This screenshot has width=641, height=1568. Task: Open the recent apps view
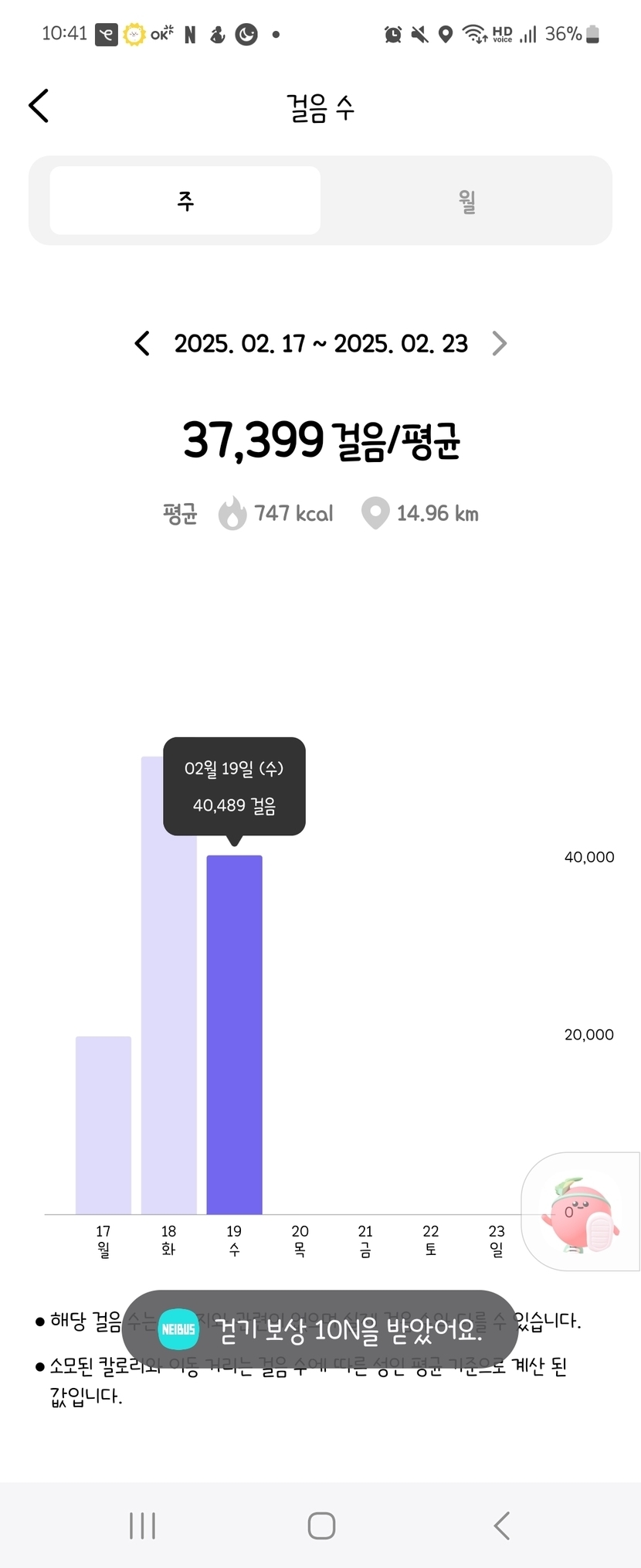143,1526
